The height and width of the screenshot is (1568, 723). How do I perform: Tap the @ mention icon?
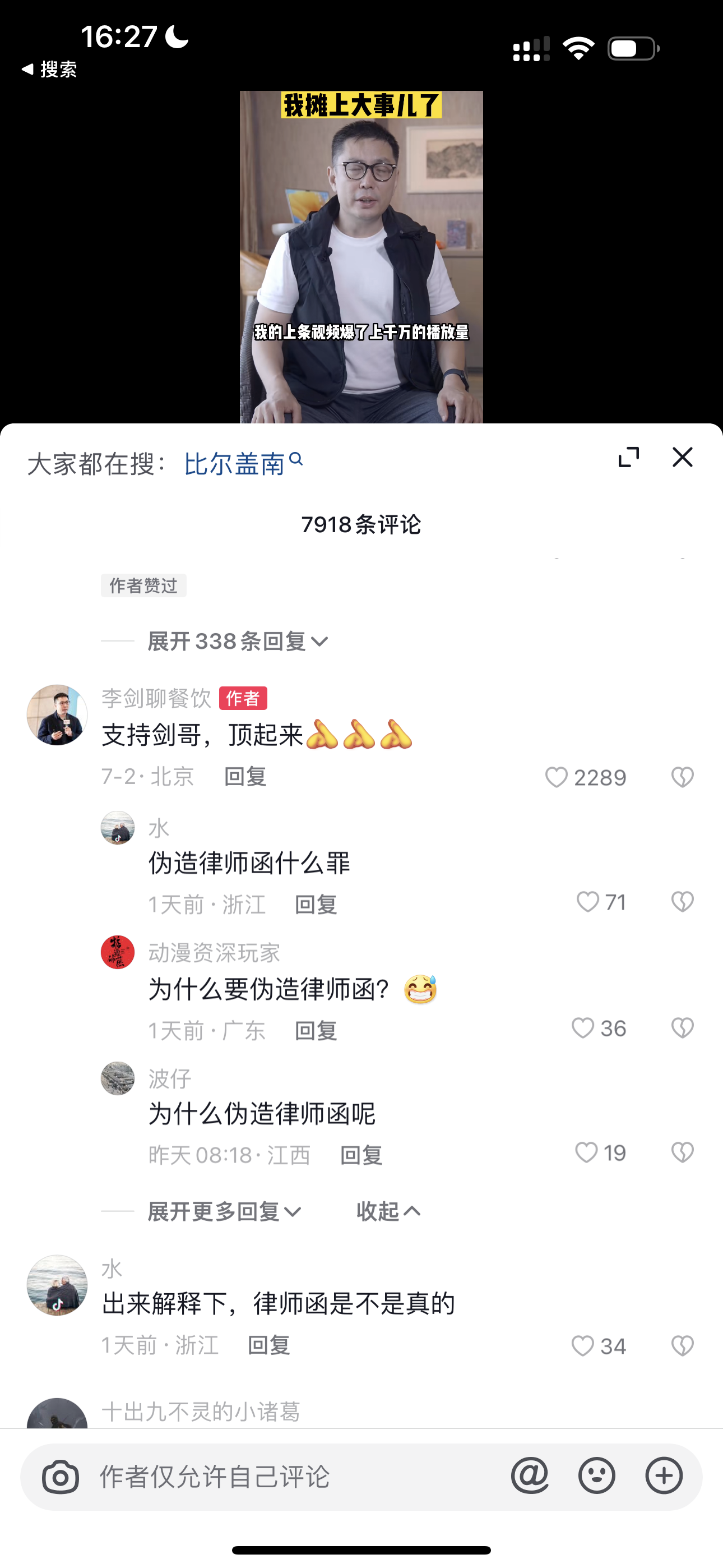(530, 1476)
